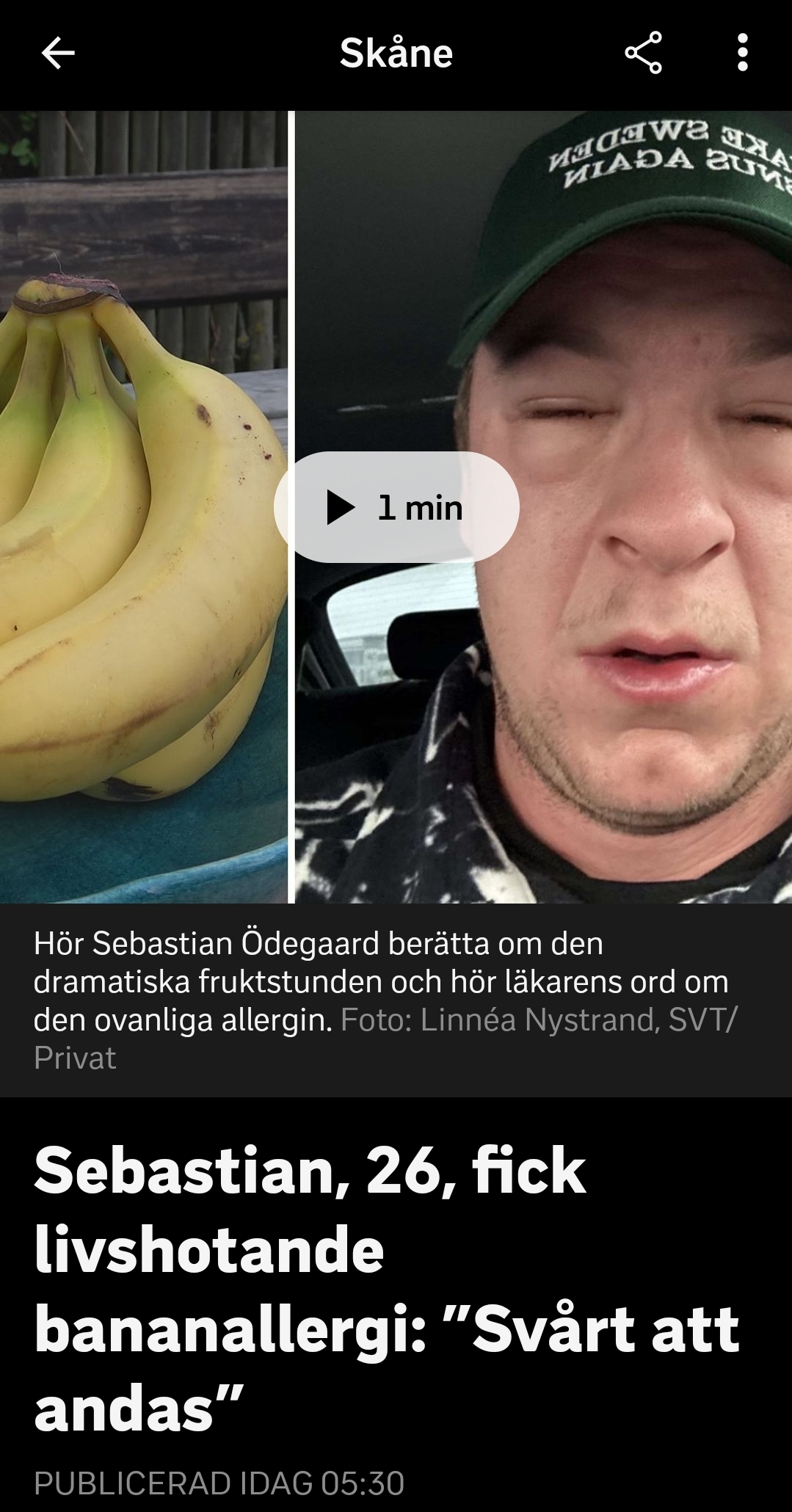Open the three-dot overflow menu

742,53
